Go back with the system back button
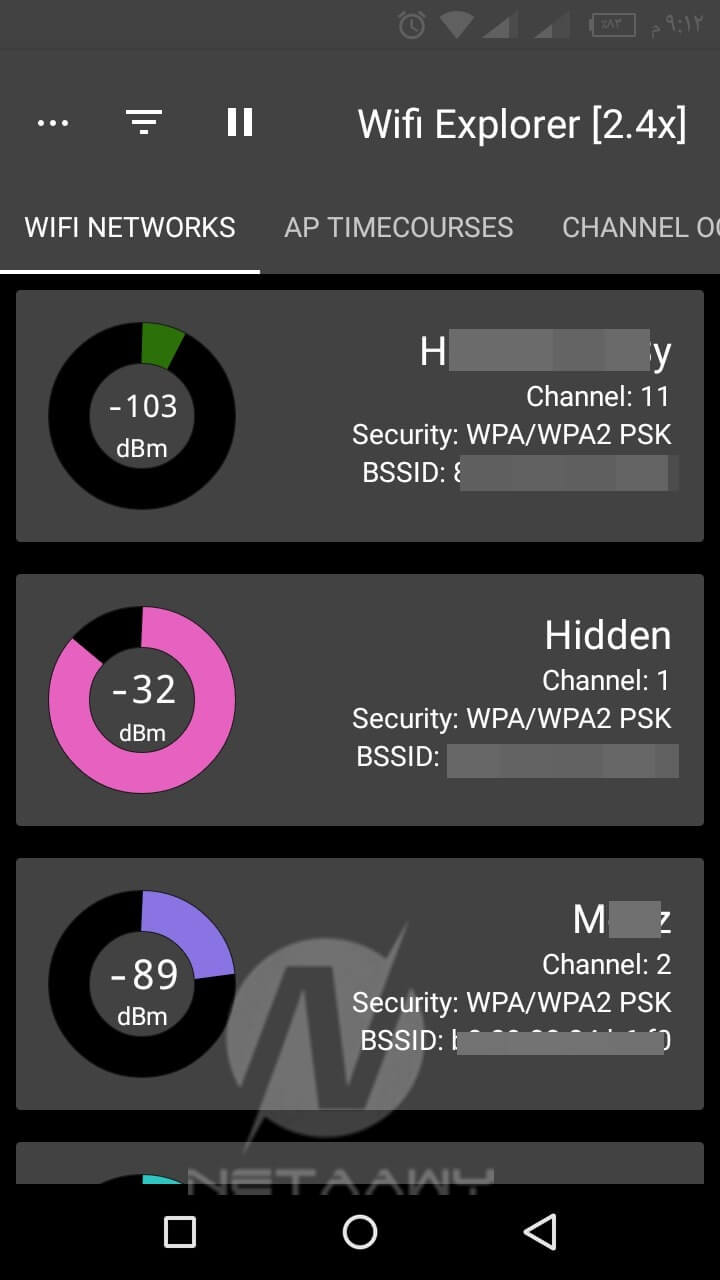 [540, 1232]
